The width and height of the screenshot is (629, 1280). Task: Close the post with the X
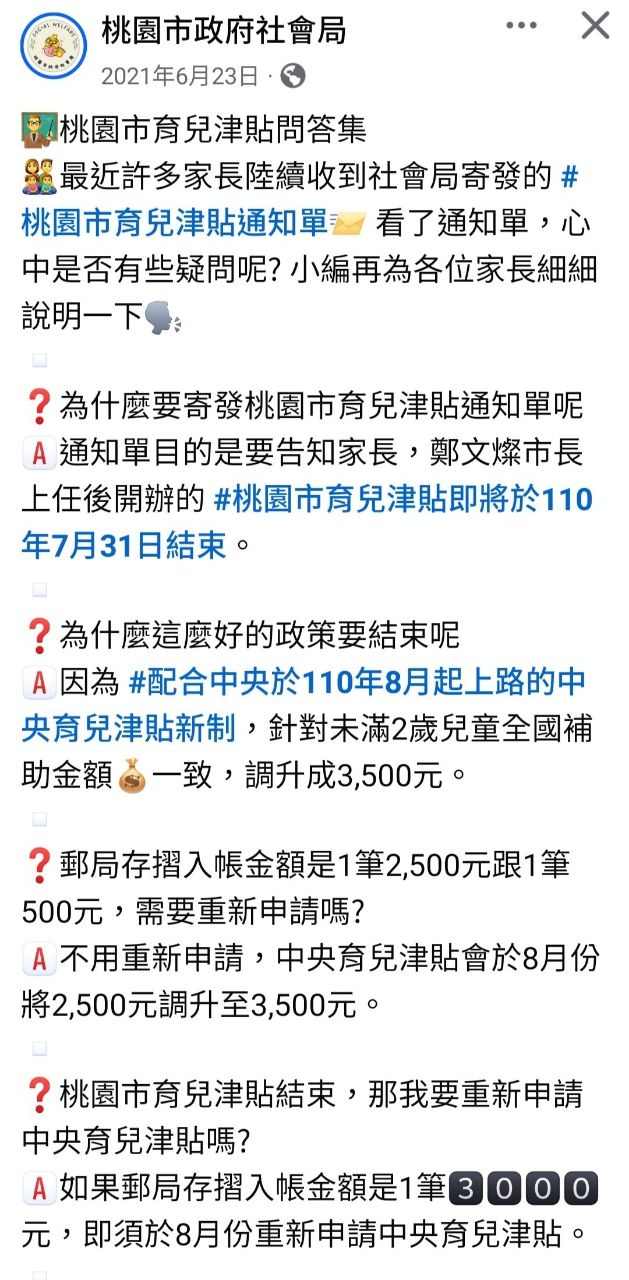(595, 26)
